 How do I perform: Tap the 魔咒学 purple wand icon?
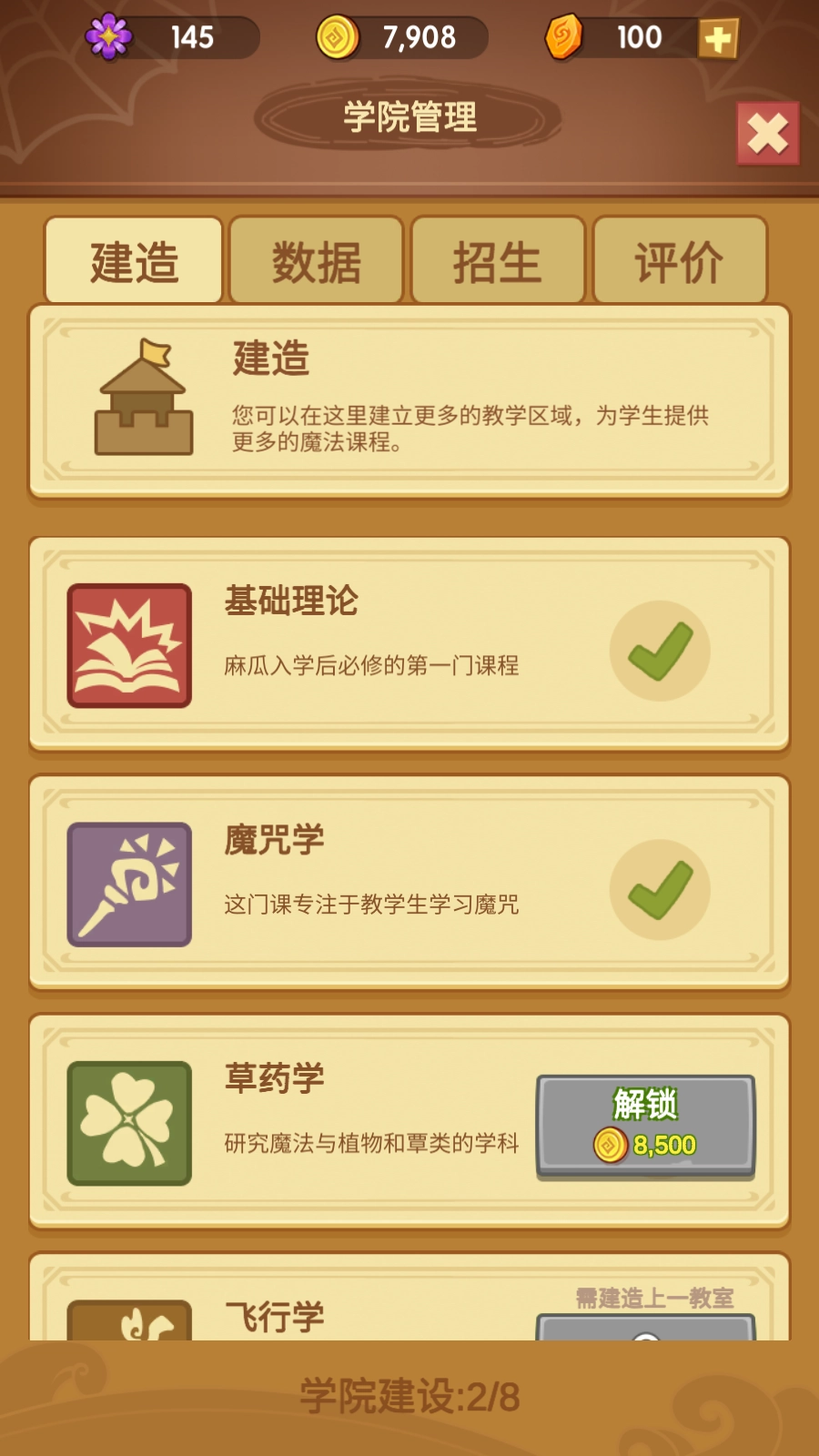coord(129,887)
